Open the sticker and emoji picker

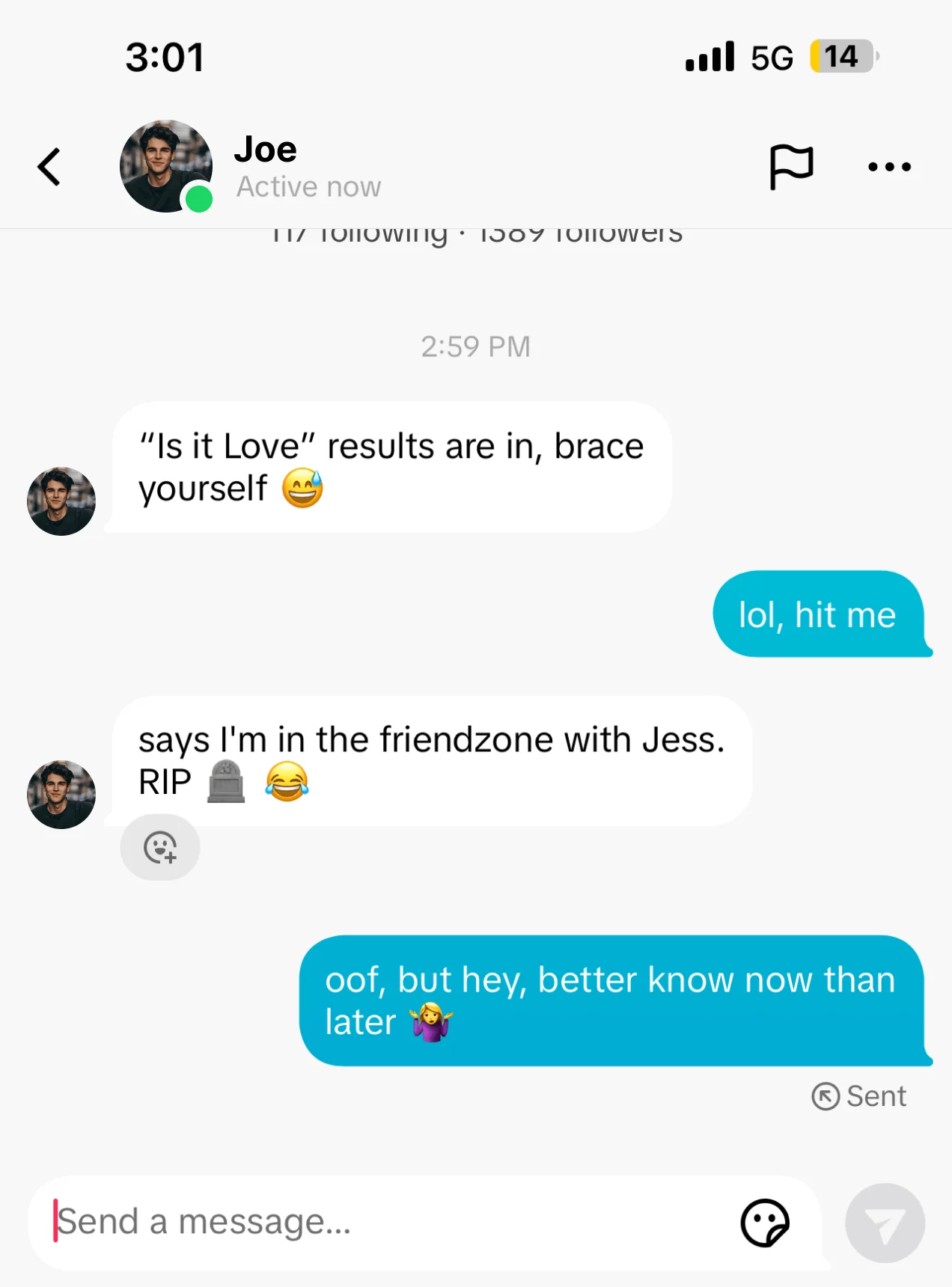click(765, 1223)
